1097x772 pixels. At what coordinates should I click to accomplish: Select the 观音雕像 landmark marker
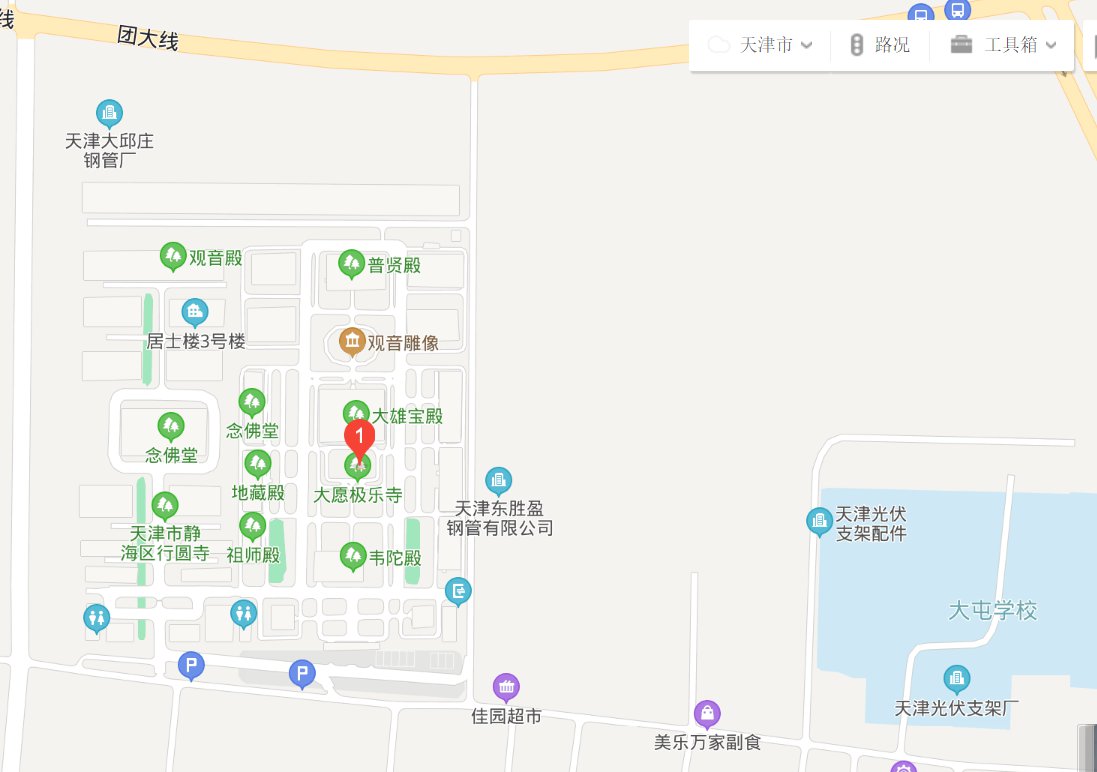pyautogui.click(x=352, y=342)
